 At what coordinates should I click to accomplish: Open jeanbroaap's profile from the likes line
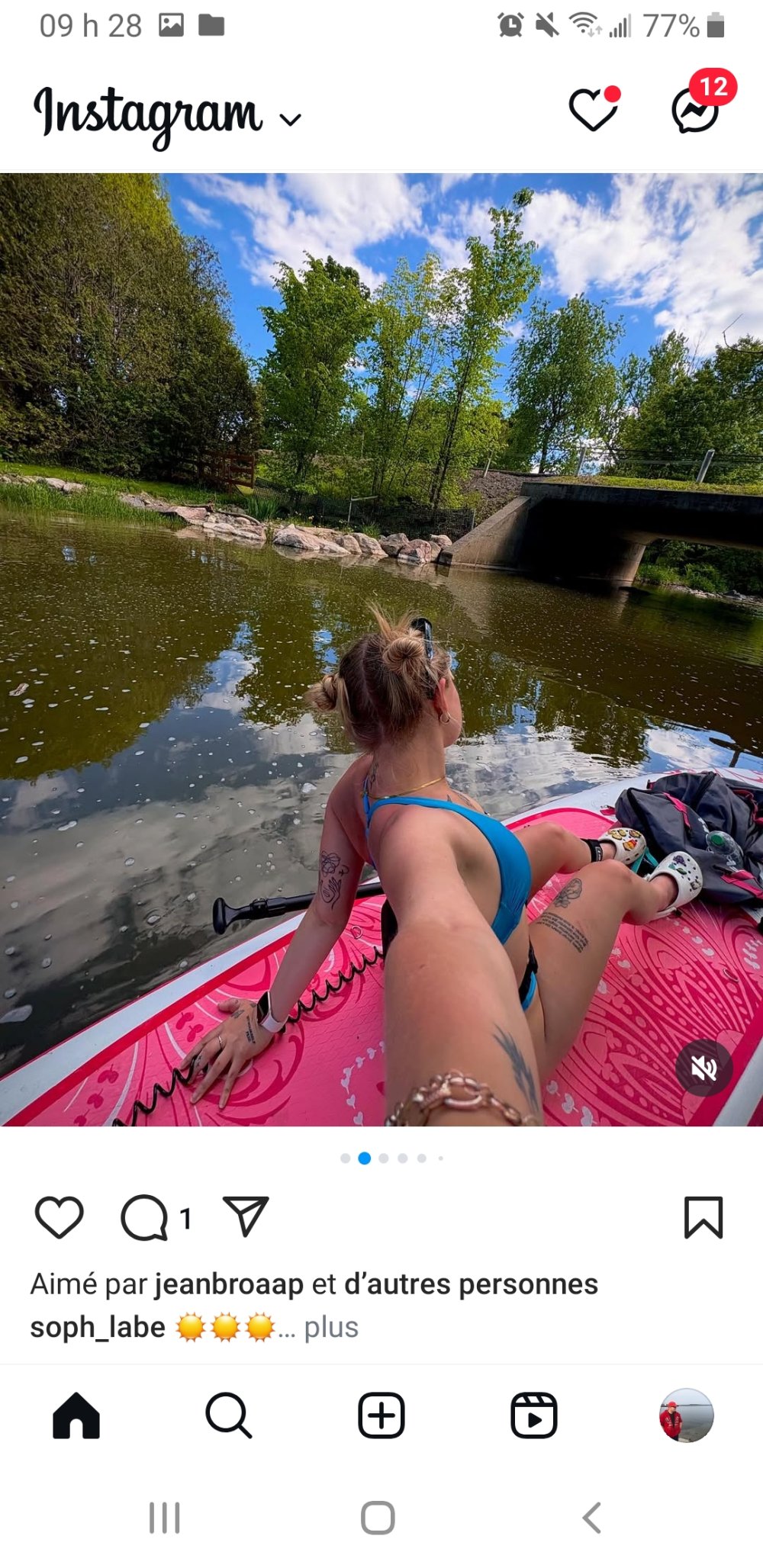pos(230,1284)
